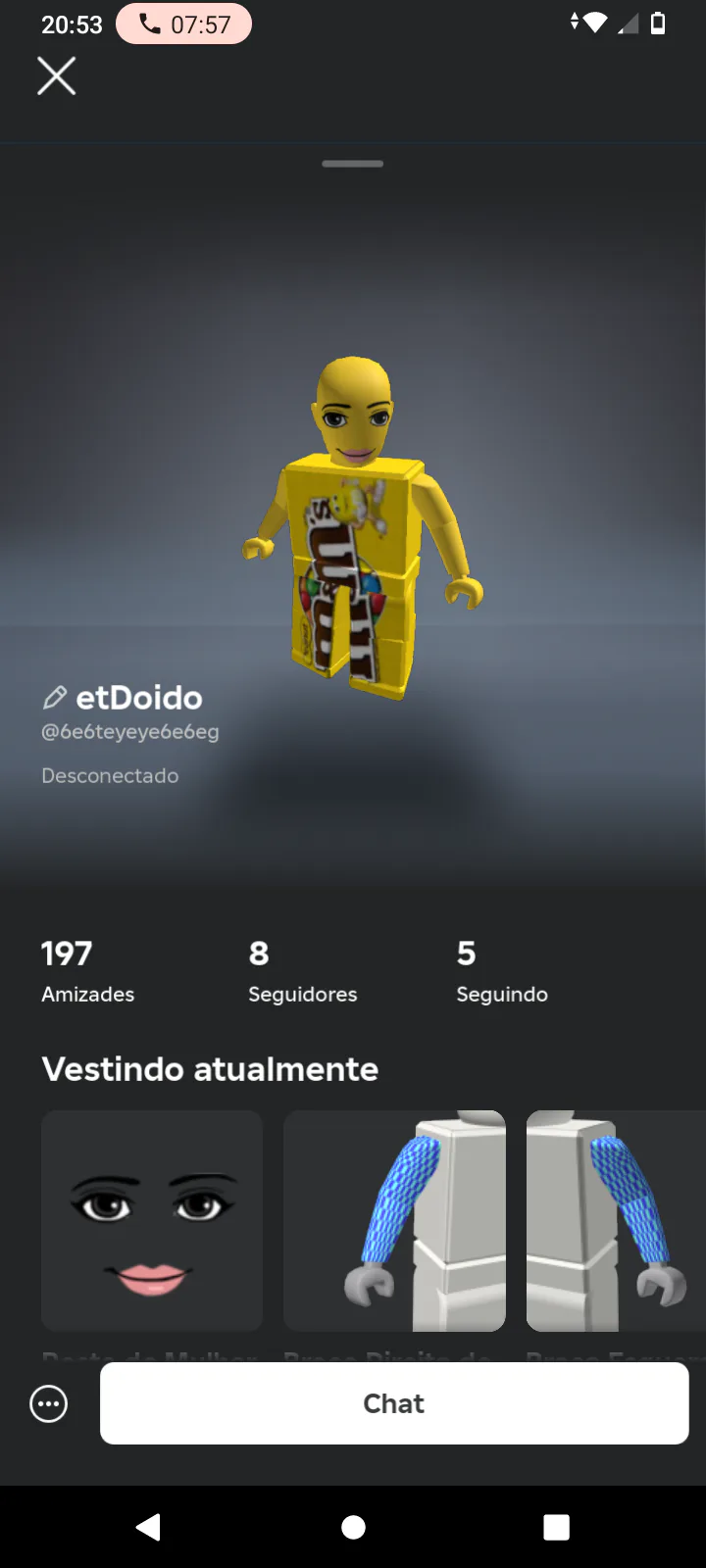Go back using the system back button
The width and height of the screenshot is (706, 1568).
[148, 1527]
